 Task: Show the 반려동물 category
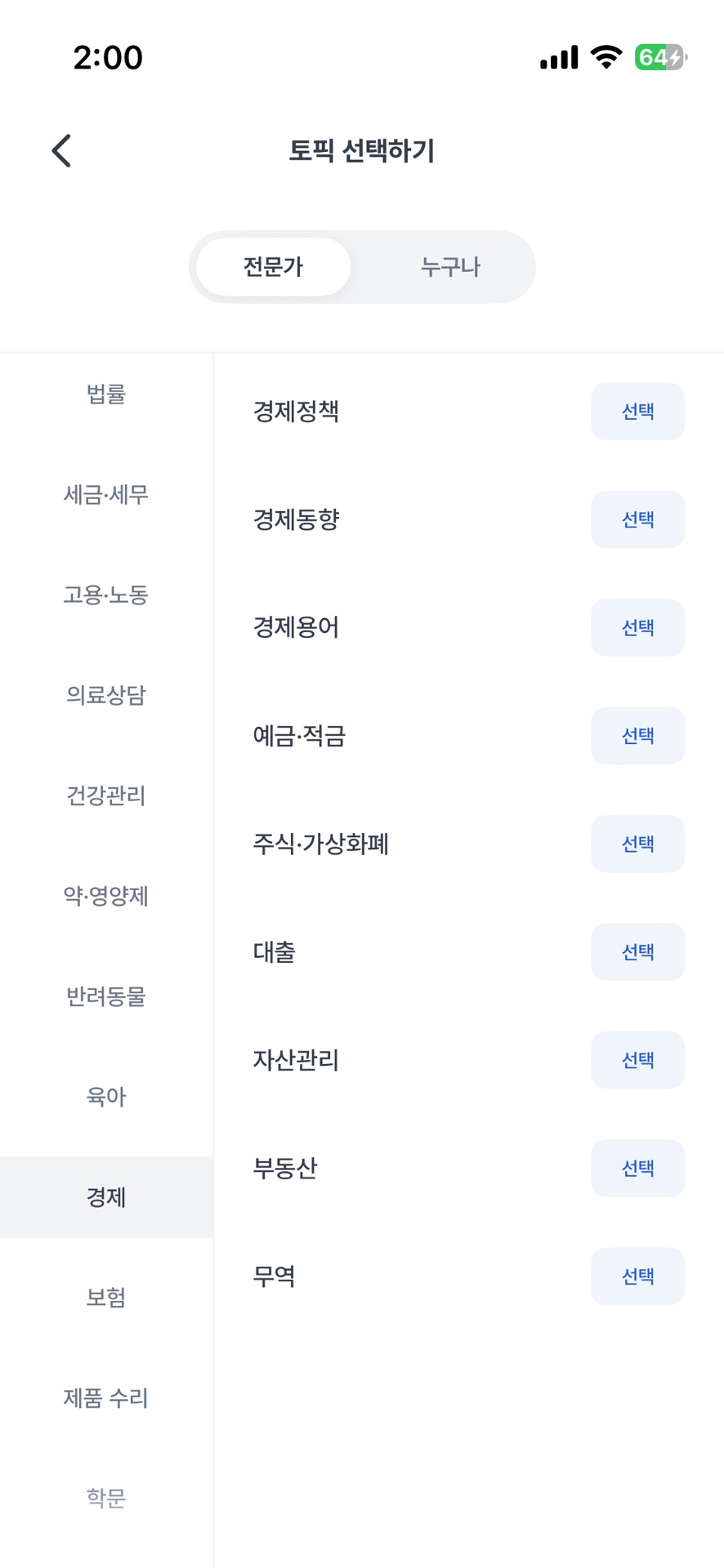pyautogui.click(x=106, y=996)
